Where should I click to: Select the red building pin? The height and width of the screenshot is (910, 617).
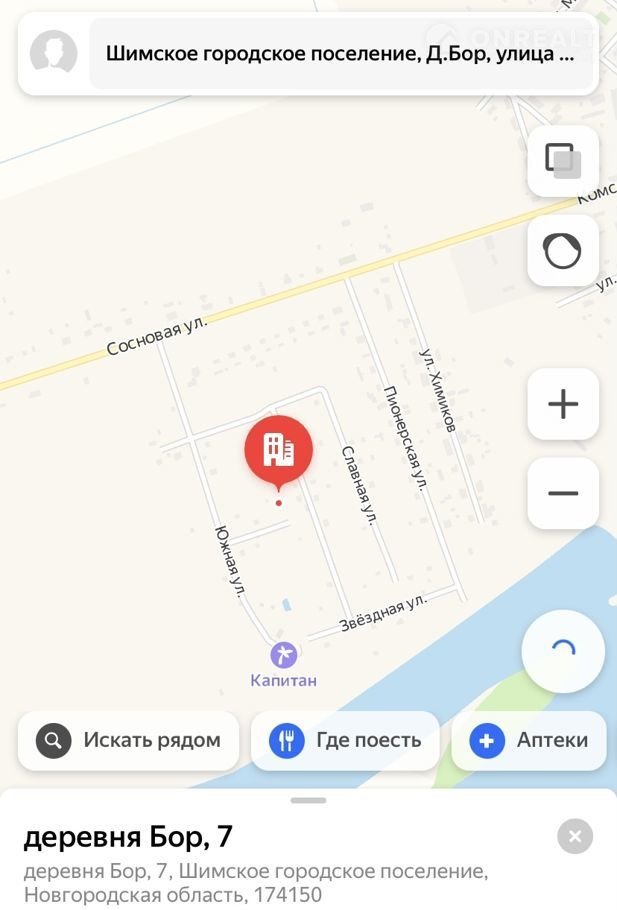click(279, 451)
